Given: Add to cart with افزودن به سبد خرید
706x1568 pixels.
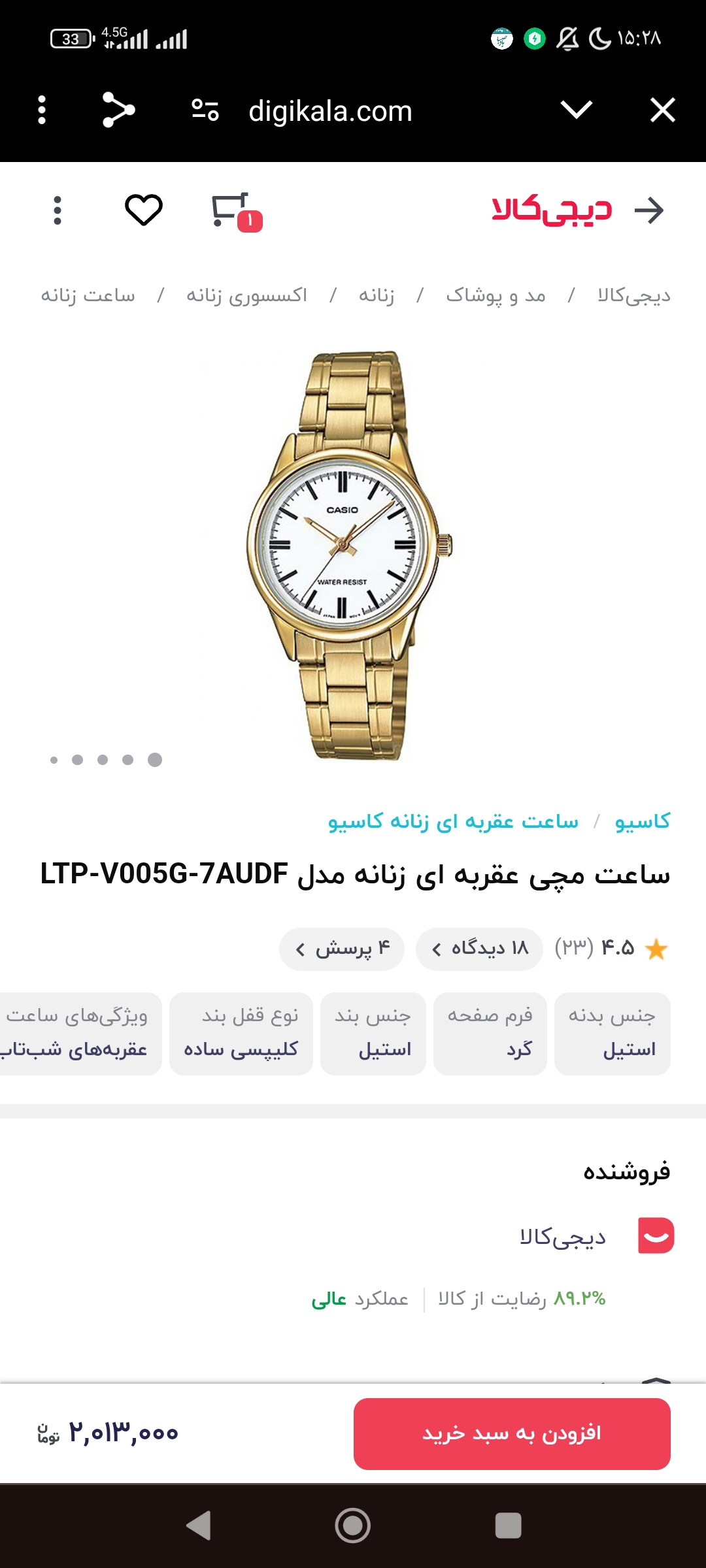Looking at the screenshot, I should pos(512,1433).
